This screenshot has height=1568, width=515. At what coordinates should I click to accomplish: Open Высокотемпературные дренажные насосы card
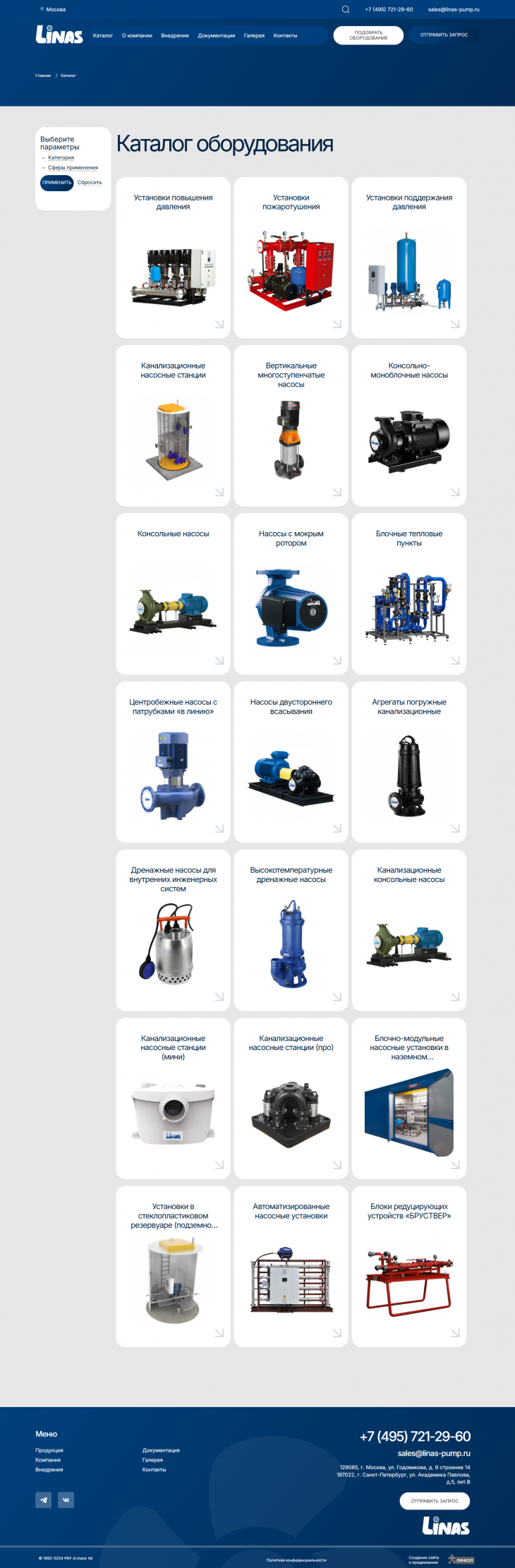tap(291, 929)
